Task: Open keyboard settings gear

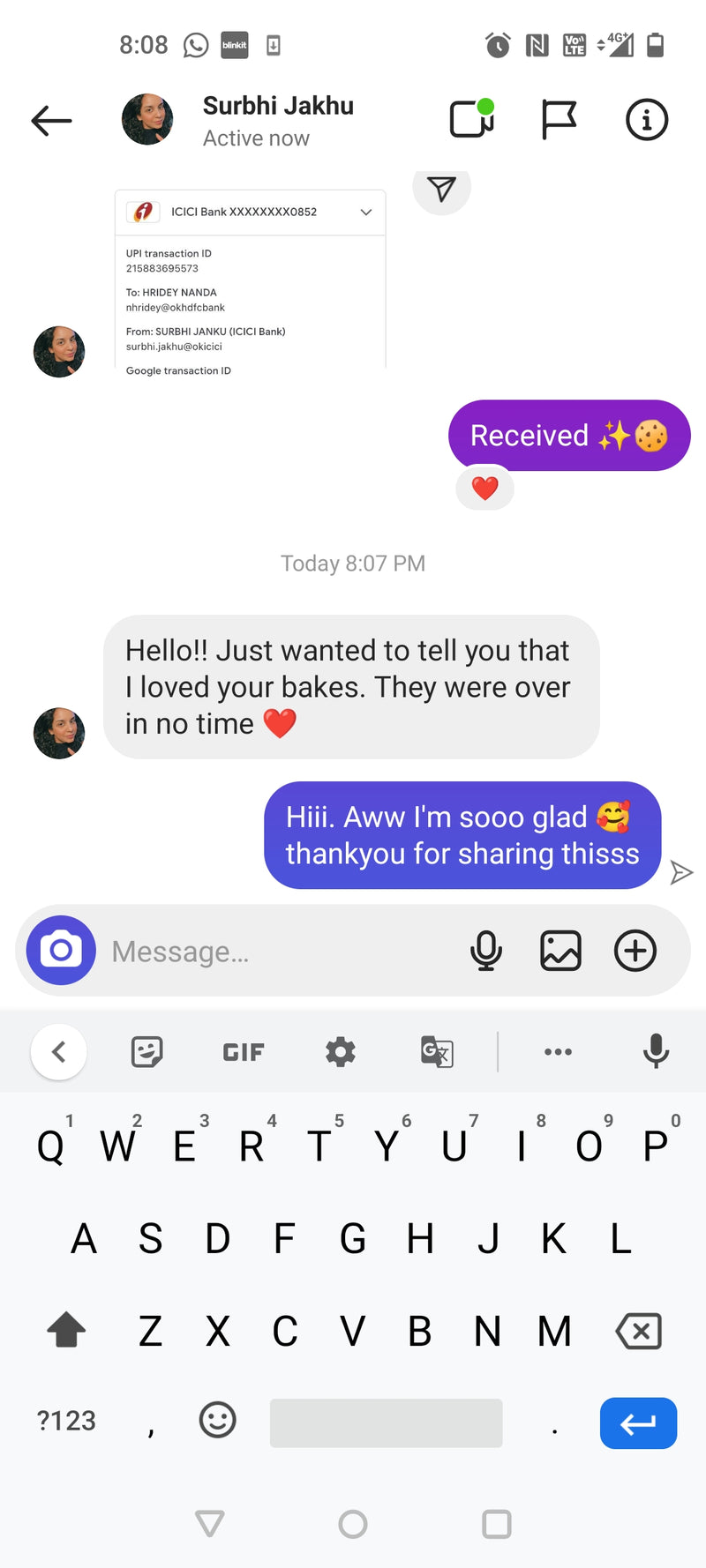Action: pos(340,1051)
